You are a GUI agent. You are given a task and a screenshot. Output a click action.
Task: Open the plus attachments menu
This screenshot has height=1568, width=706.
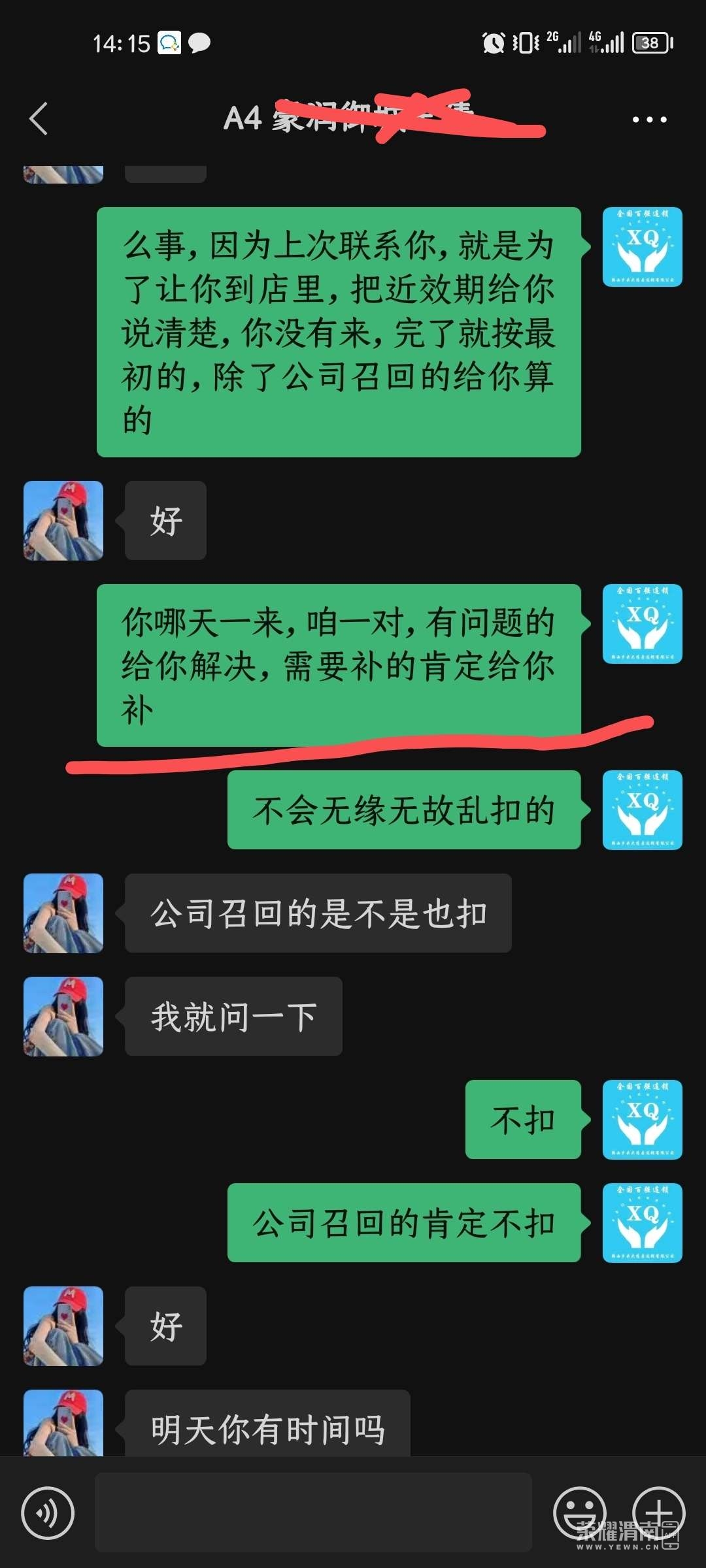coord(658,1512)
